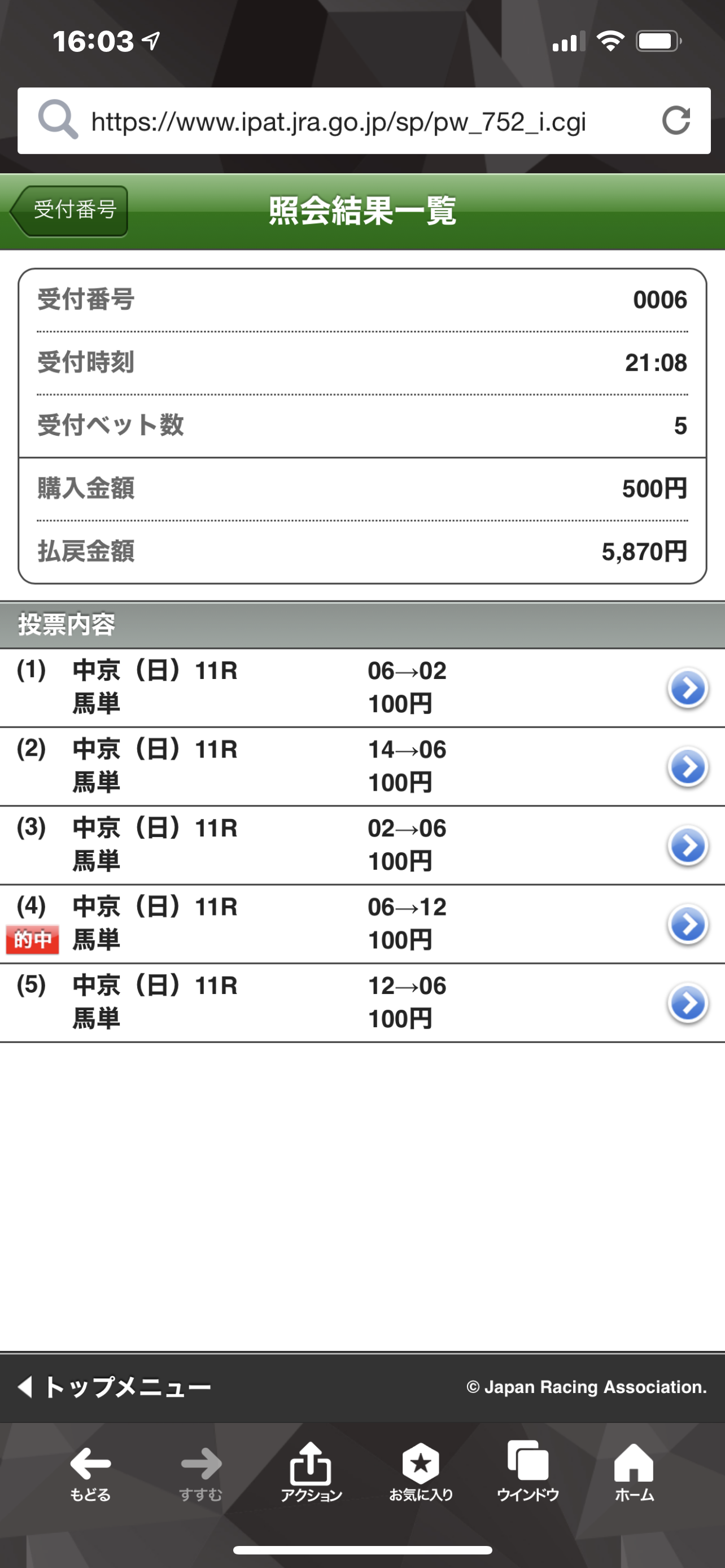Open bet detail for 06→02
The height and width of the screenshot is (1568, 725).
[687, 689]
